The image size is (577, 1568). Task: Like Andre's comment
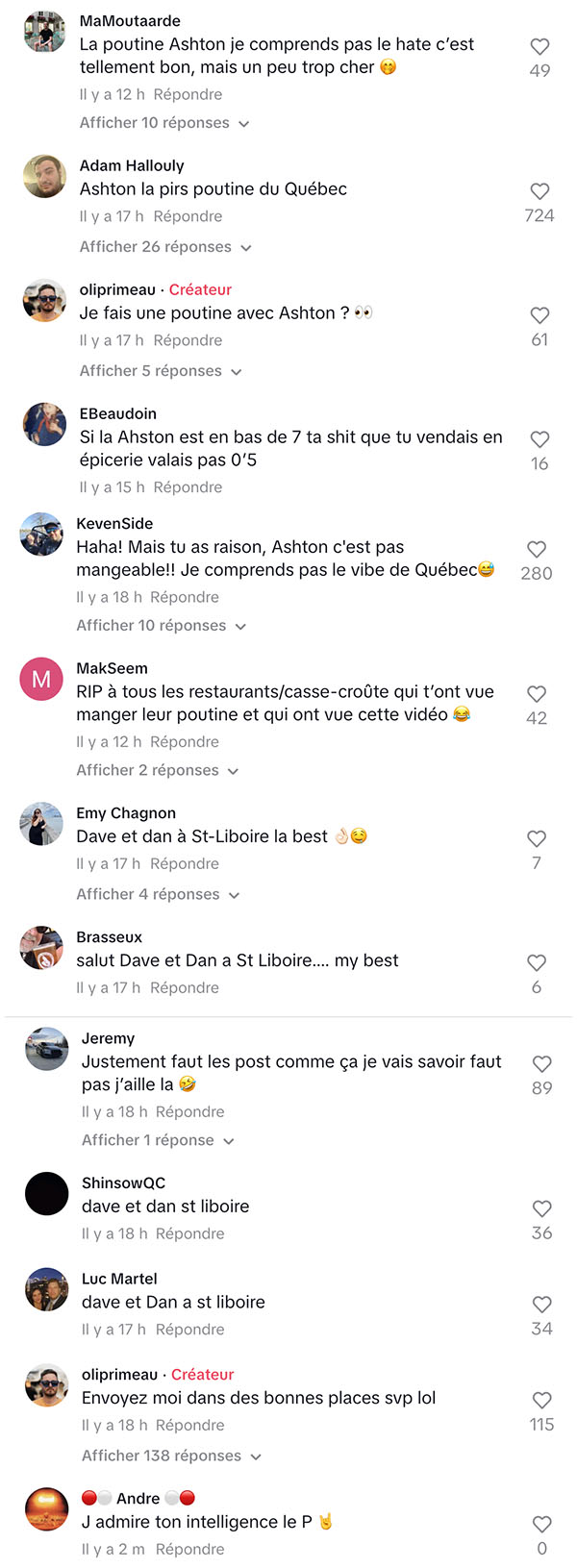pos(542,1524)
